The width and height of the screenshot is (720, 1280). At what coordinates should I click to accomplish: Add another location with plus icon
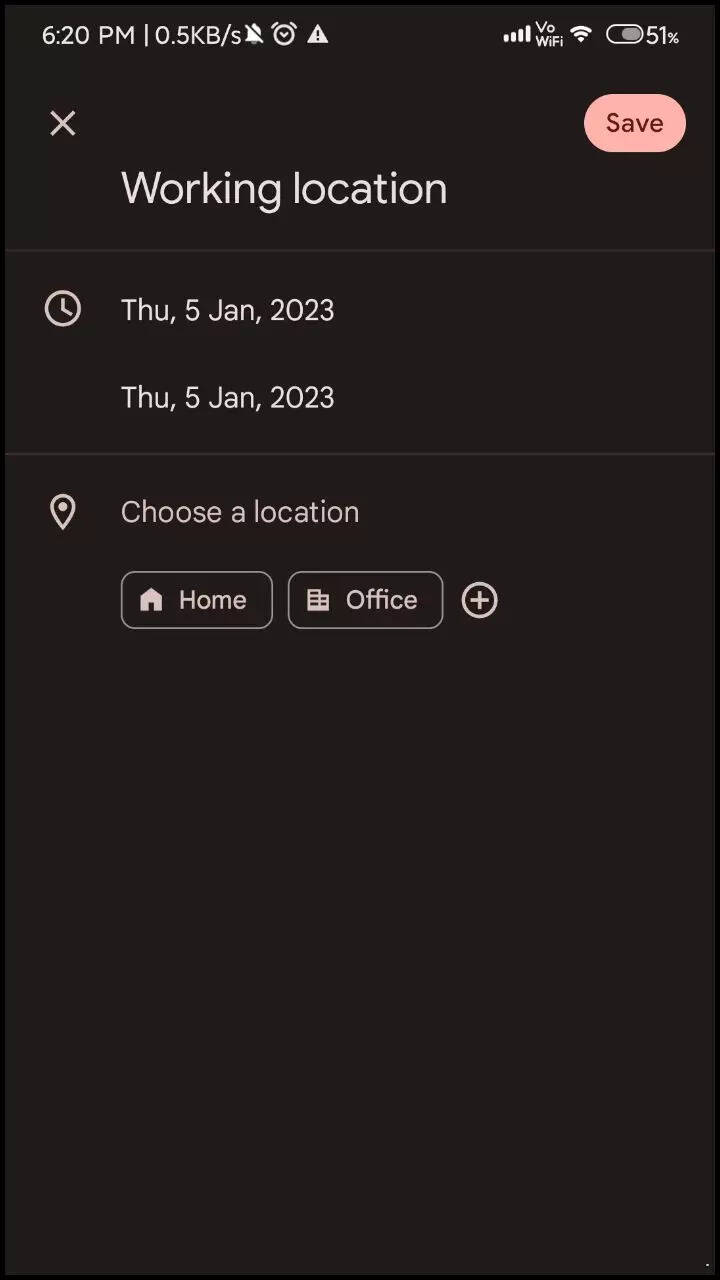click(480, 600)
